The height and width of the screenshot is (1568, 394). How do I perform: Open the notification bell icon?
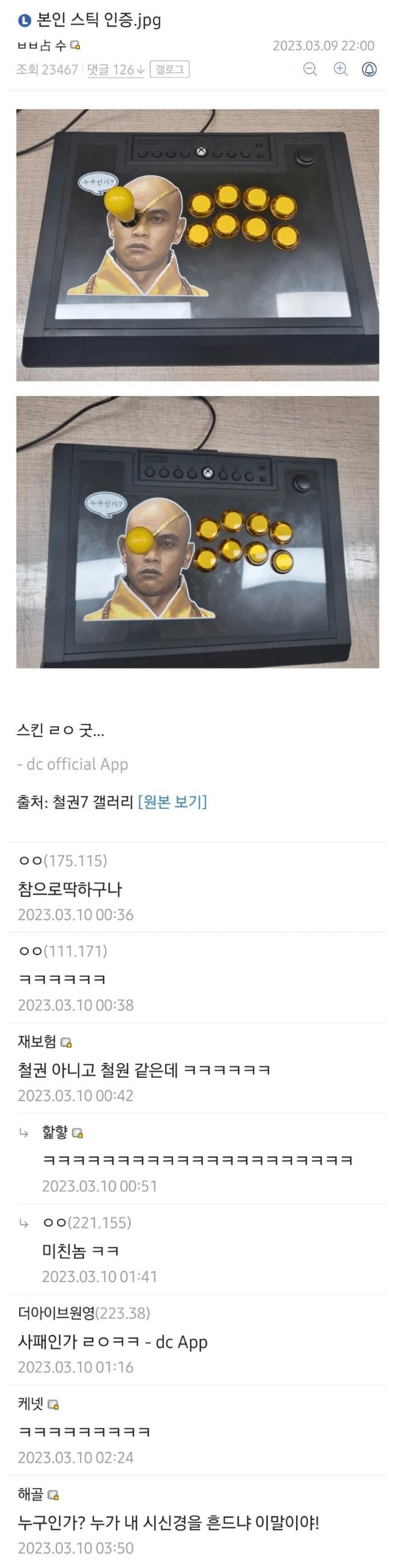coord(369,70)
